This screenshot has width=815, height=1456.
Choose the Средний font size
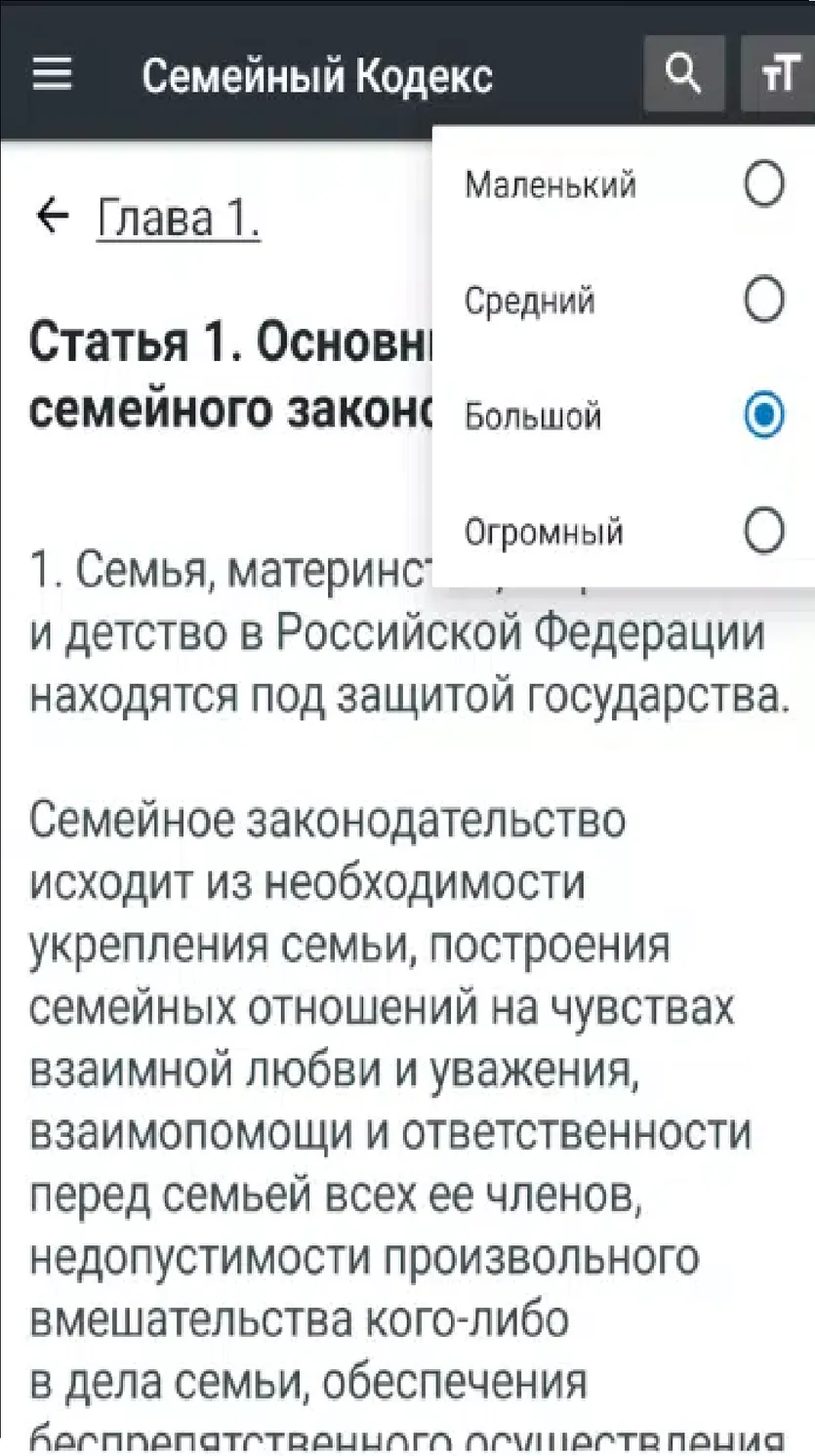624,300
